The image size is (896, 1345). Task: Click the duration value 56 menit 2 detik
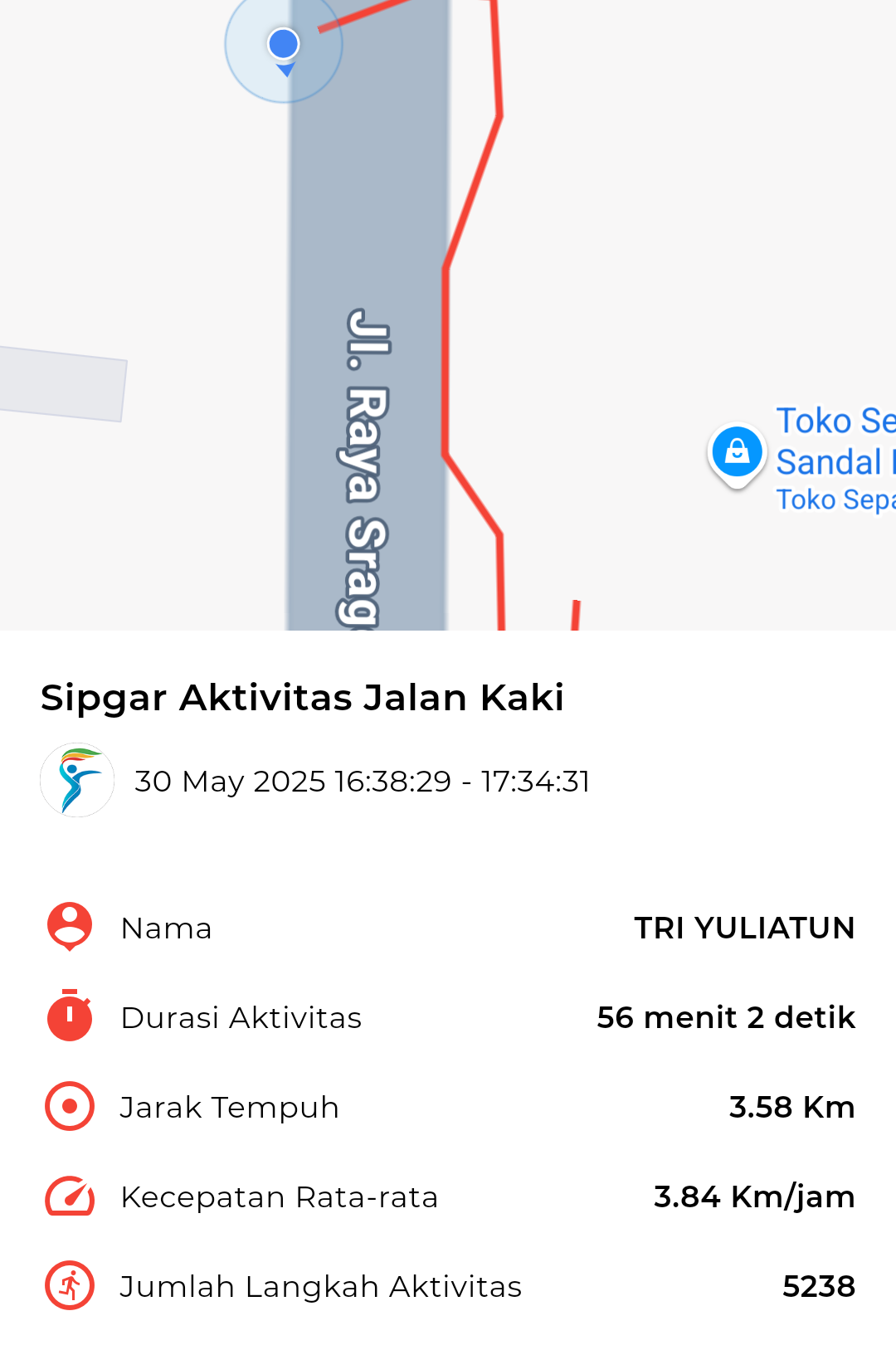point(725,1016)
